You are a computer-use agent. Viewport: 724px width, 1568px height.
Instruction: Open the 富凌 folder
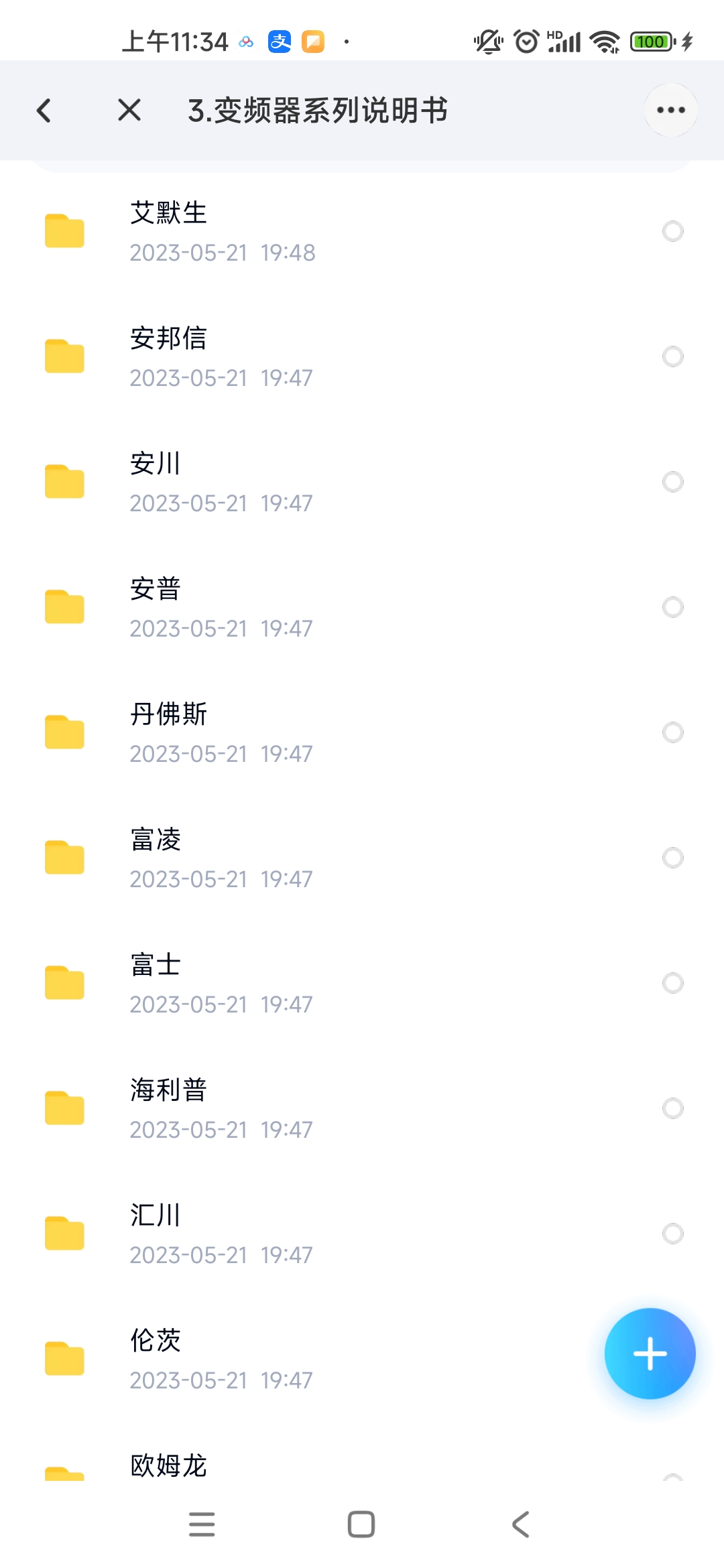(362, 858)
